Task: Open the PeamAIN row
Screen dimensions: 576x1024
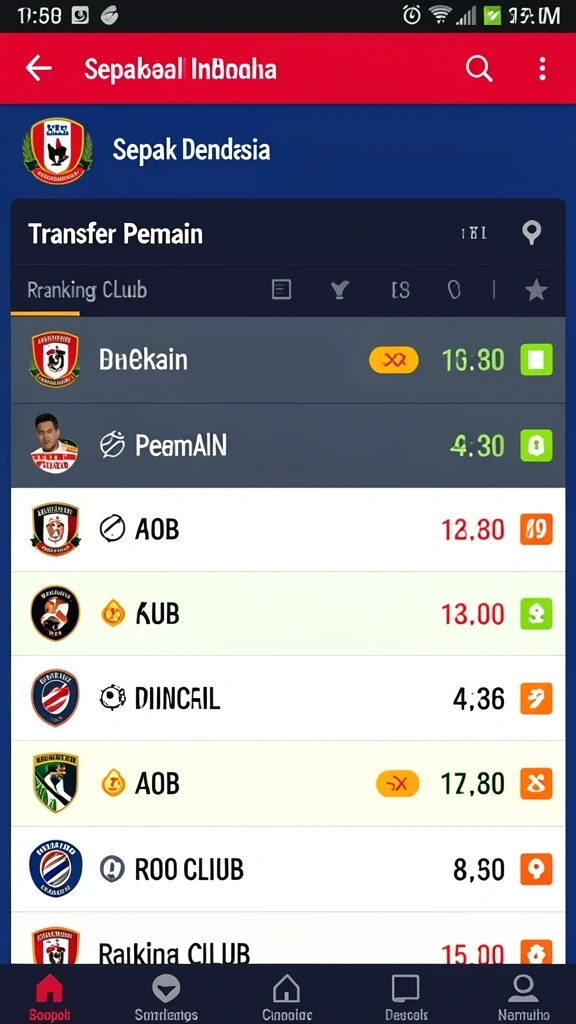Action: 288,445
